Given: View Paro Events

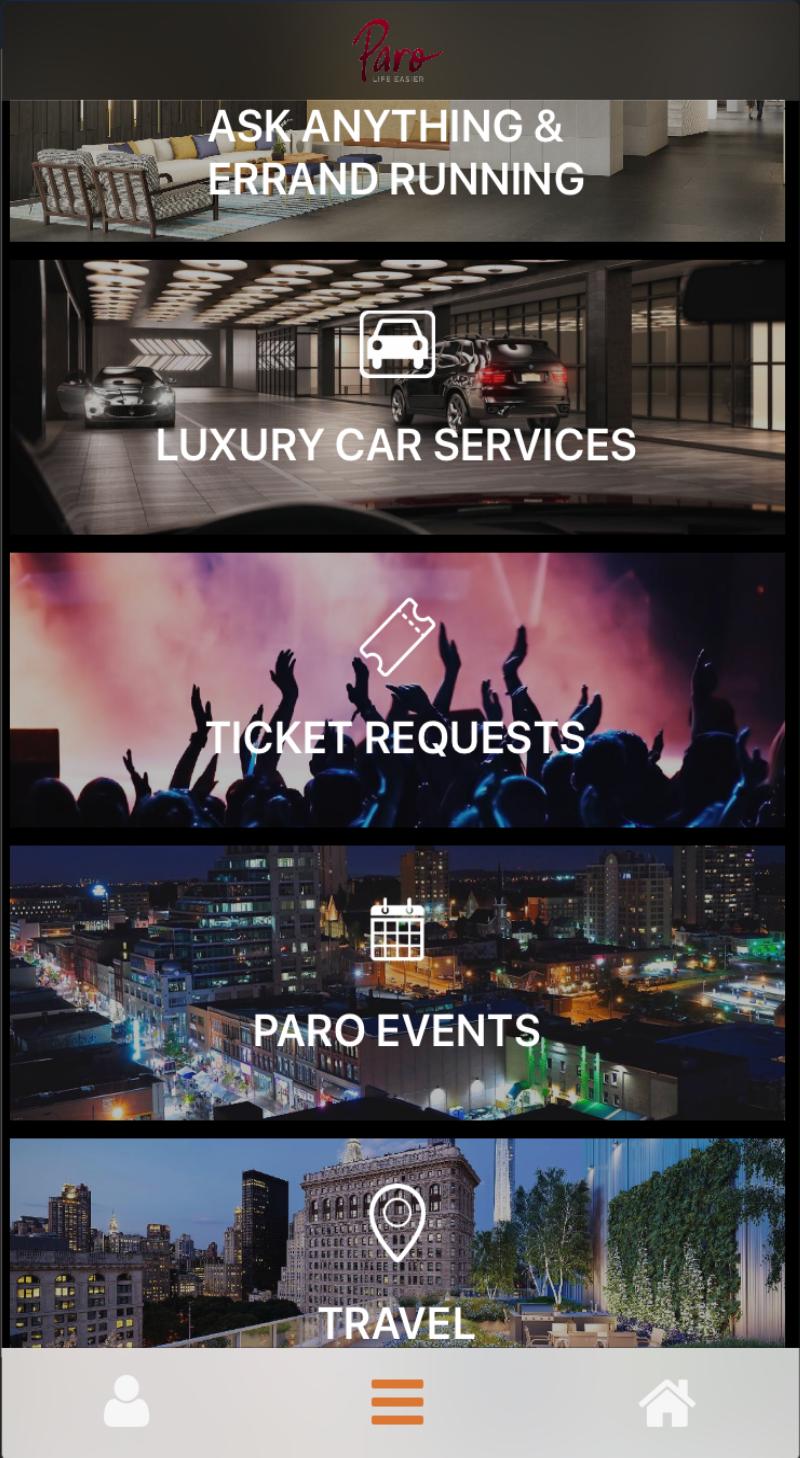Looking at the screenshot, I should [x=397, y=983].
